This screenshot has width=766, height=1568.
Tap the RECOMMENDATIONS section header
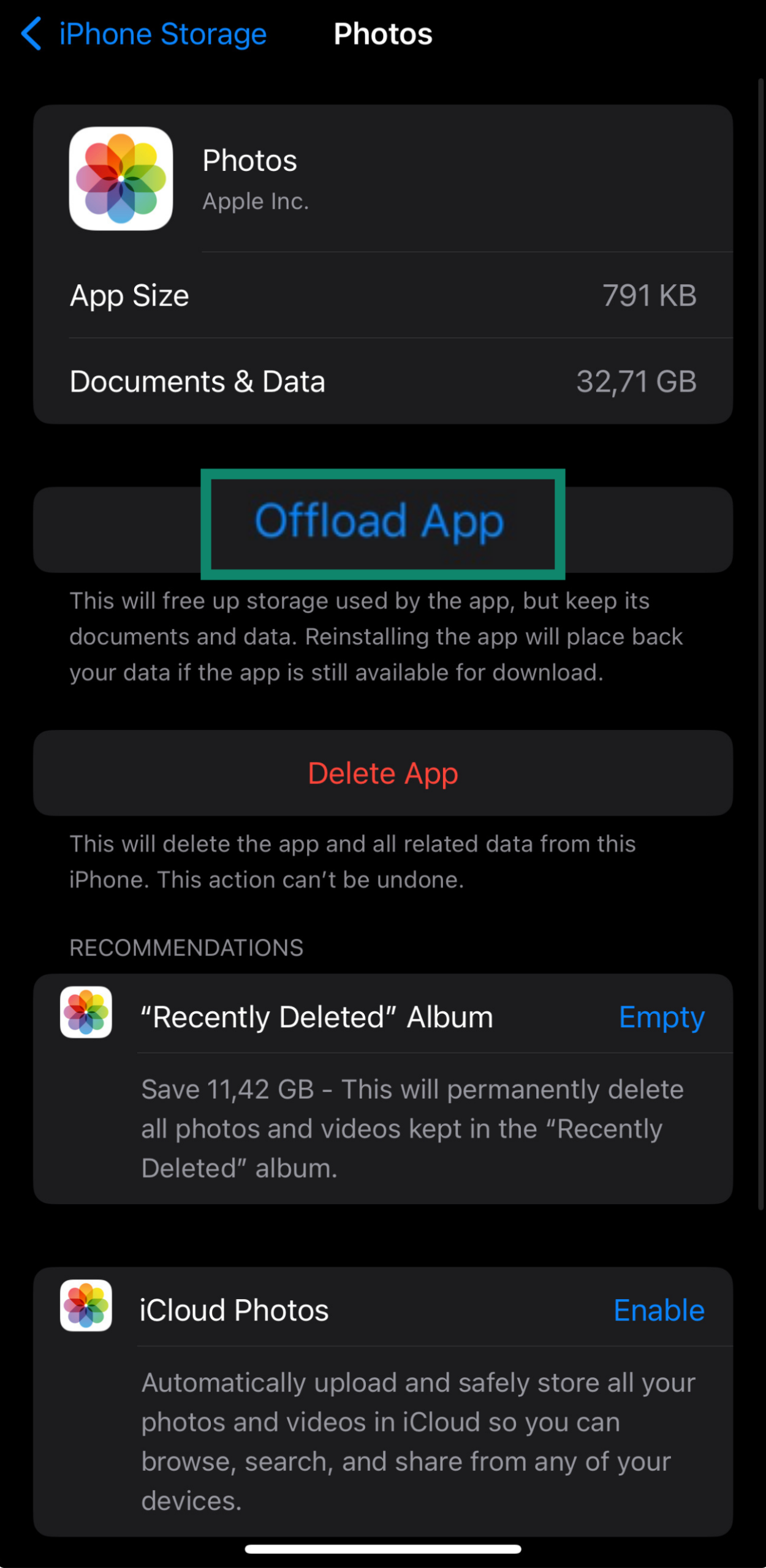point(186,947)
